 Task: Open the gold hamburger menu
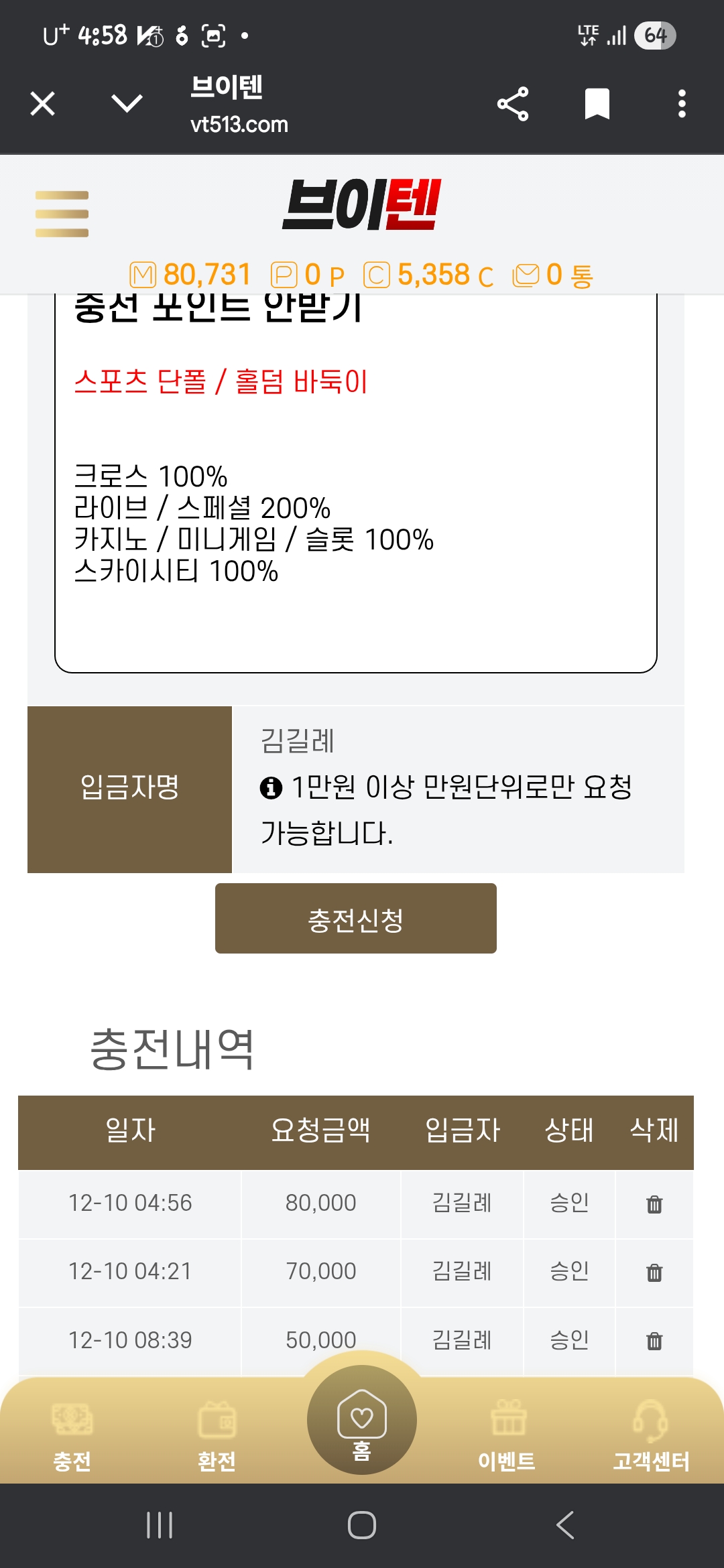coord(62,214)
